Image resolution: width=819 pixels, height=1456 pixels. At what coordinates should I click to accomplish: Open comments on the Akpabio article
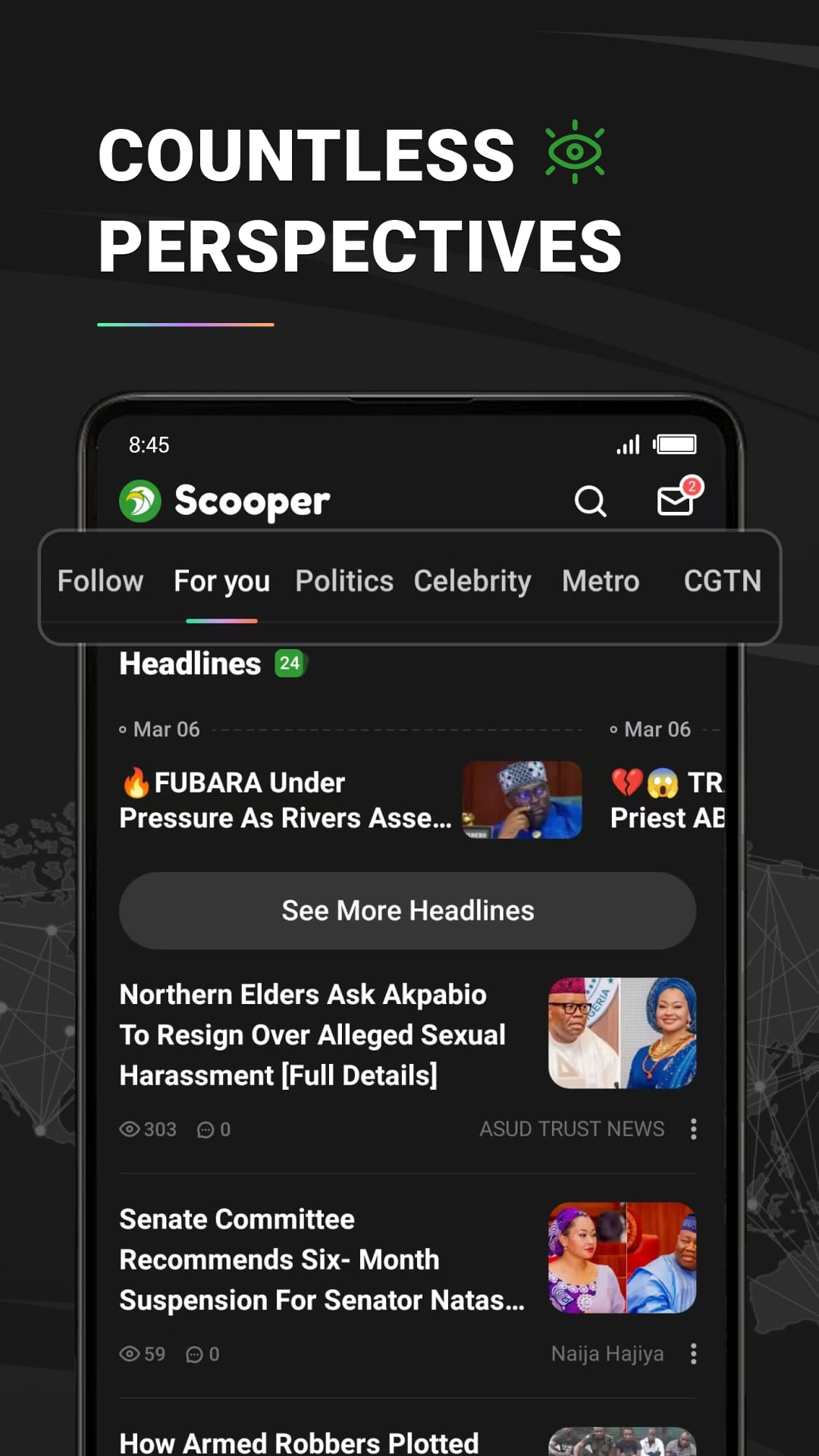(206, 1129)
